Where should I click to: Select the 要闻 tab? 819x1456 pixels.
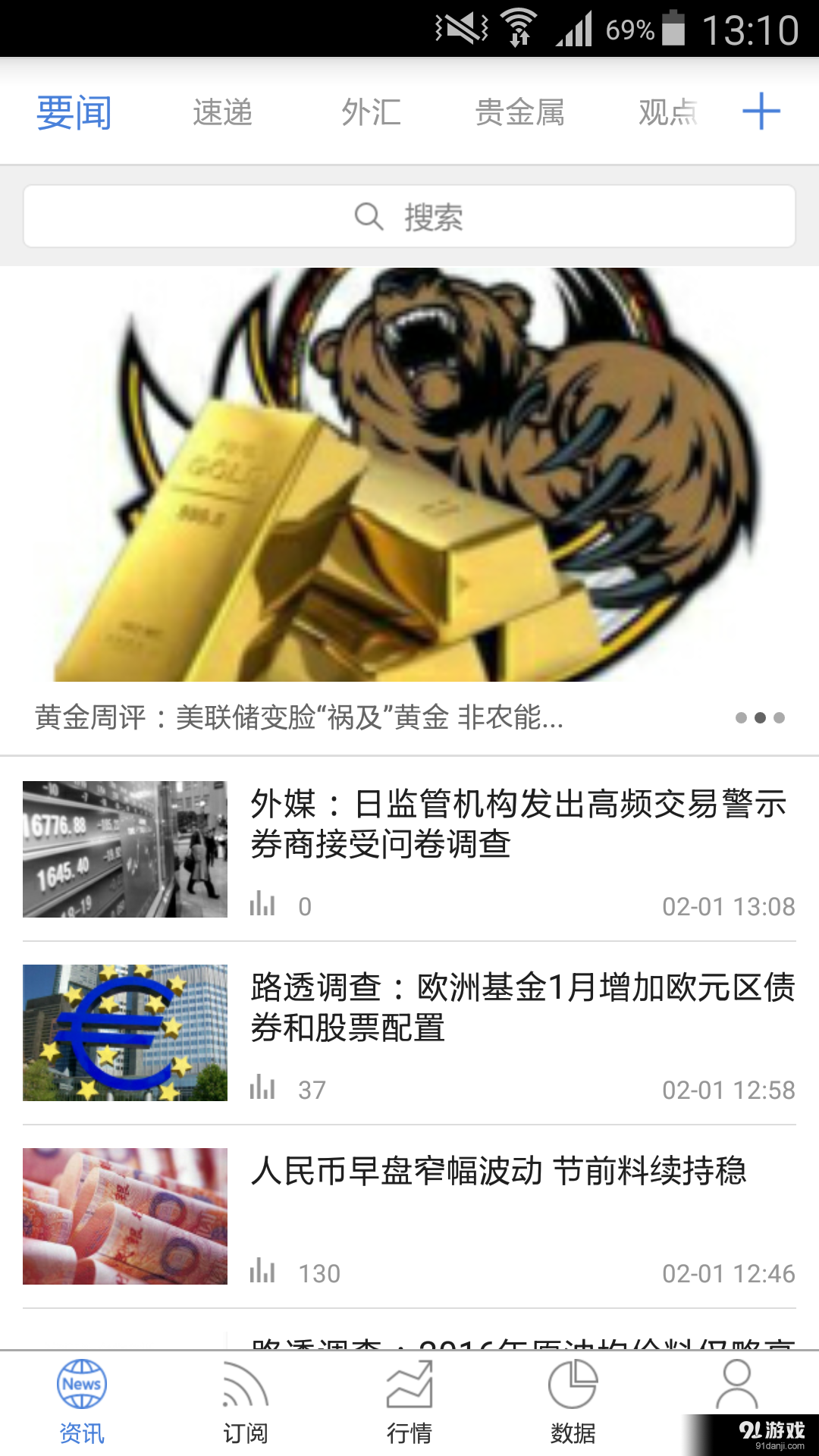[x=74, y=112]
